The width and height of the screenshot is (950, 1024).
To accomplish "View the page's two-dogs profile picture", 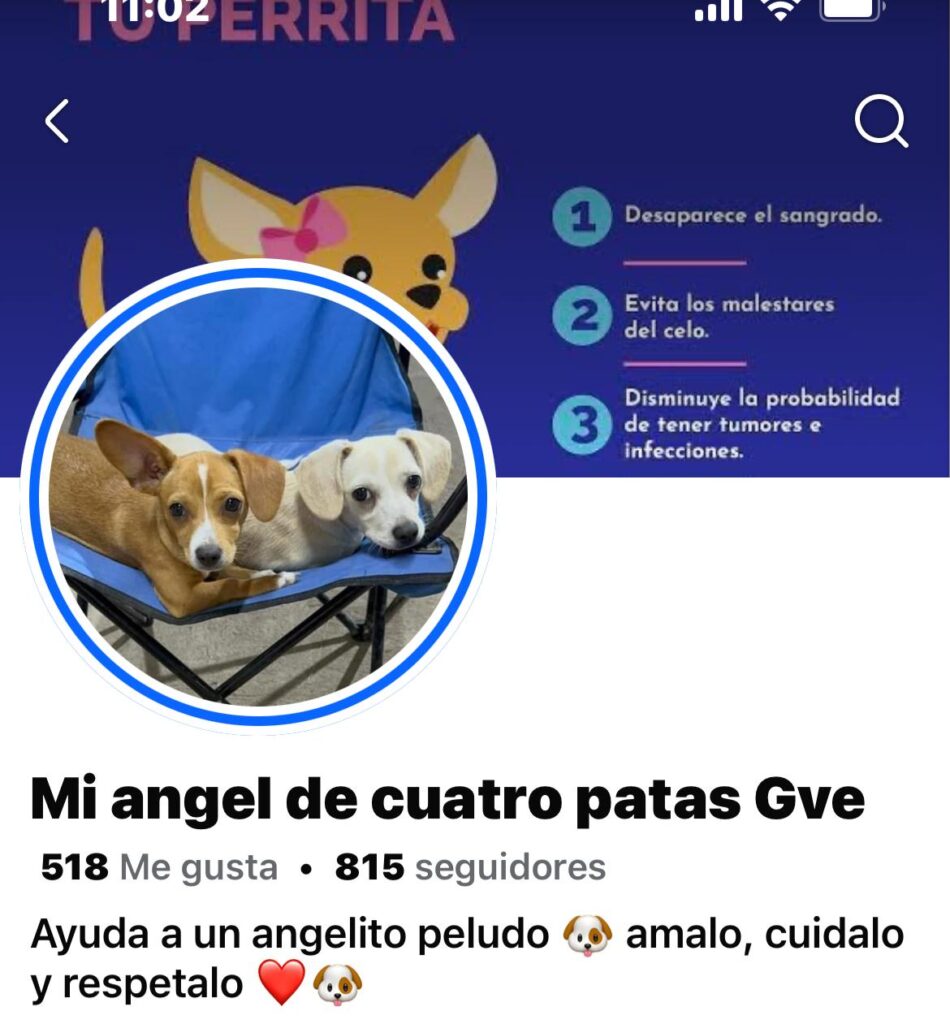I will pos(258,496).
